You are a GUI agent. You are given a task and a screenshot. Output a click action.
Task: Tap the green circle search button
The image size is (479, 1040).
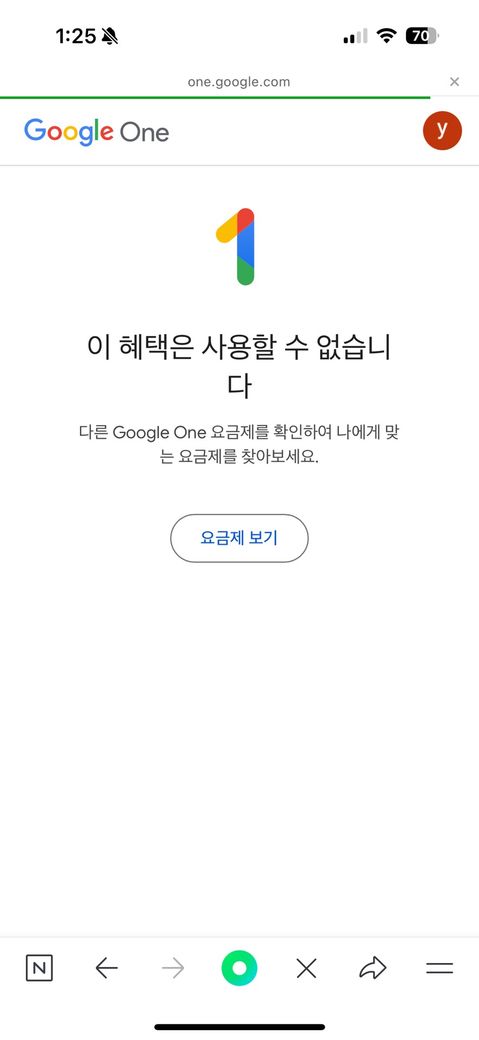click(x=240, y=969)
